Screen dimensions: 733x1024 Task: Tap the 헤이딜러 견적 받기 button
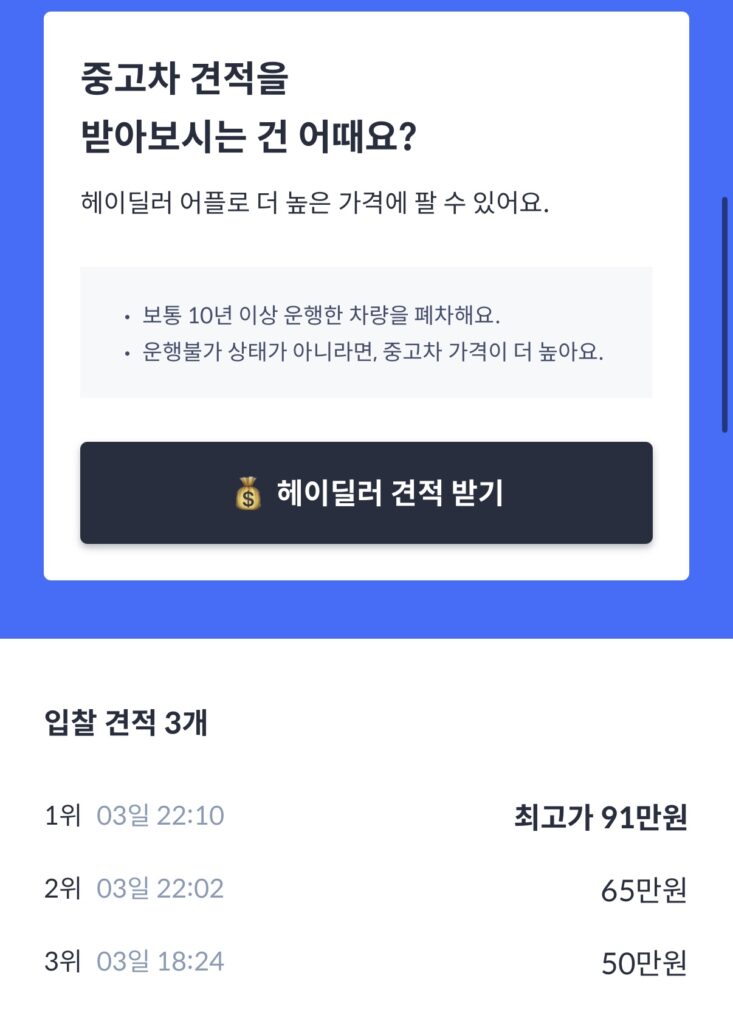(x=366, y=493)
